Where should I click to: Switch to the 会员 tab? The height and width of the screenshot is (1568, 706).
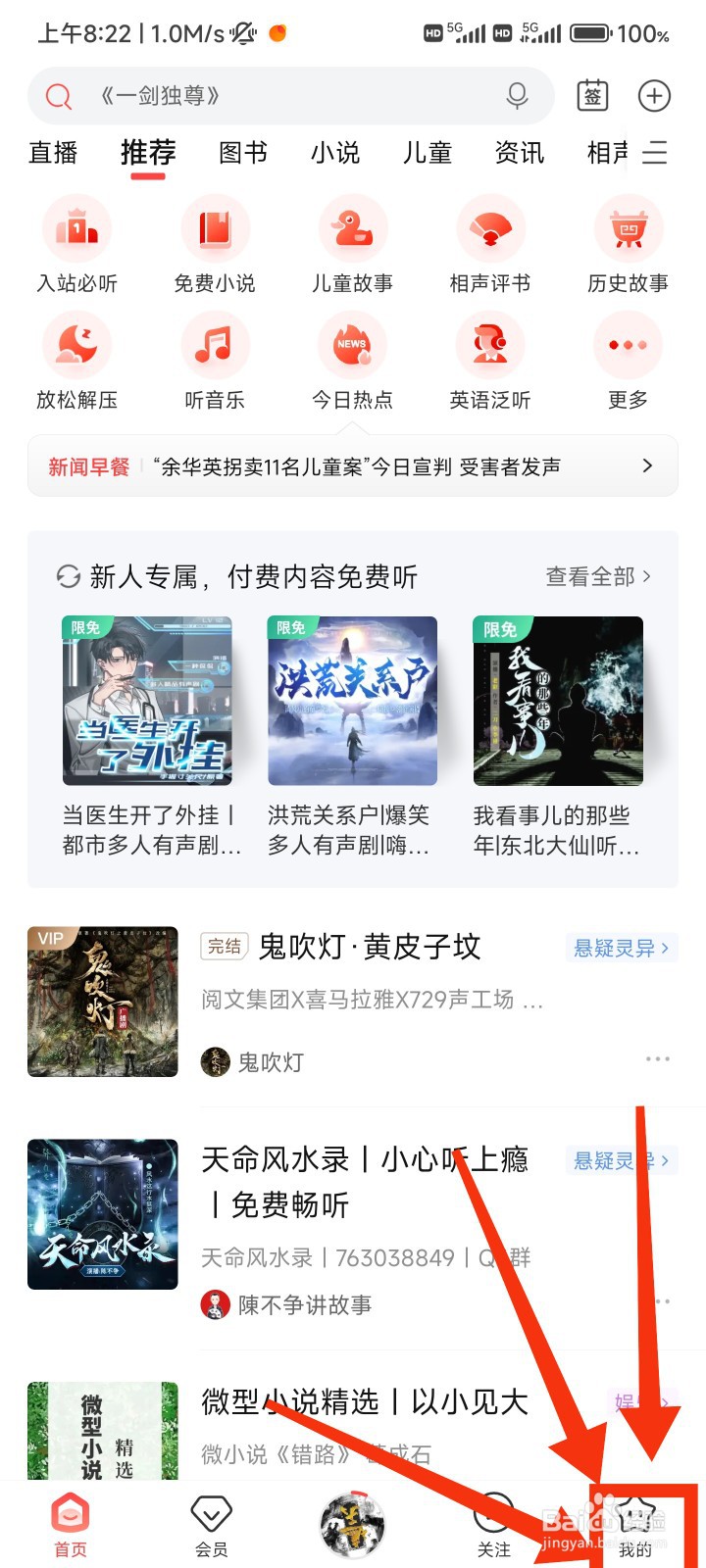(x=211, y=1526)
